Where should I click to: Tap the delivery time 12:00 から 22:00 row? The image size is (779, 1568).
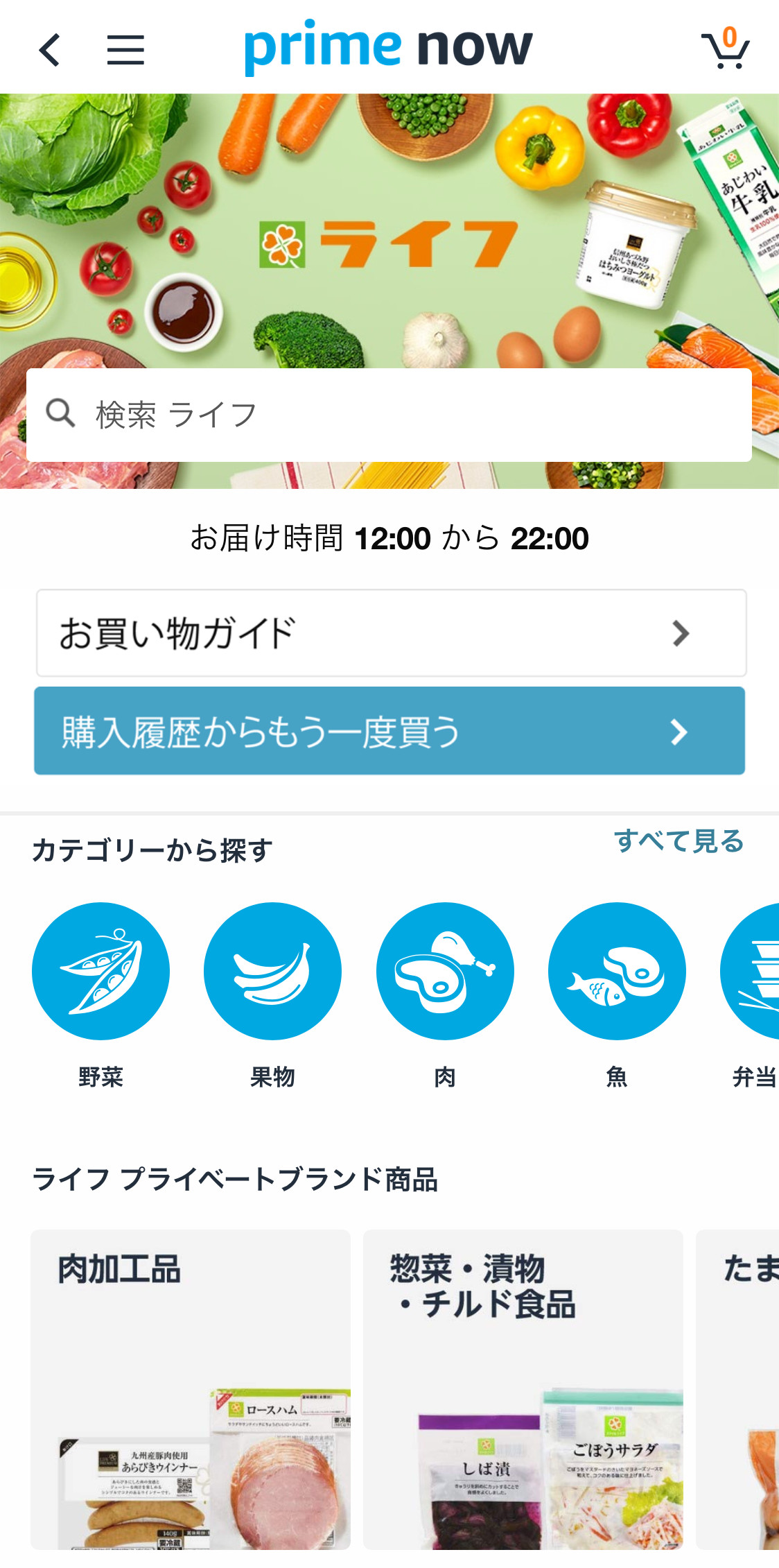click(389, 537)
